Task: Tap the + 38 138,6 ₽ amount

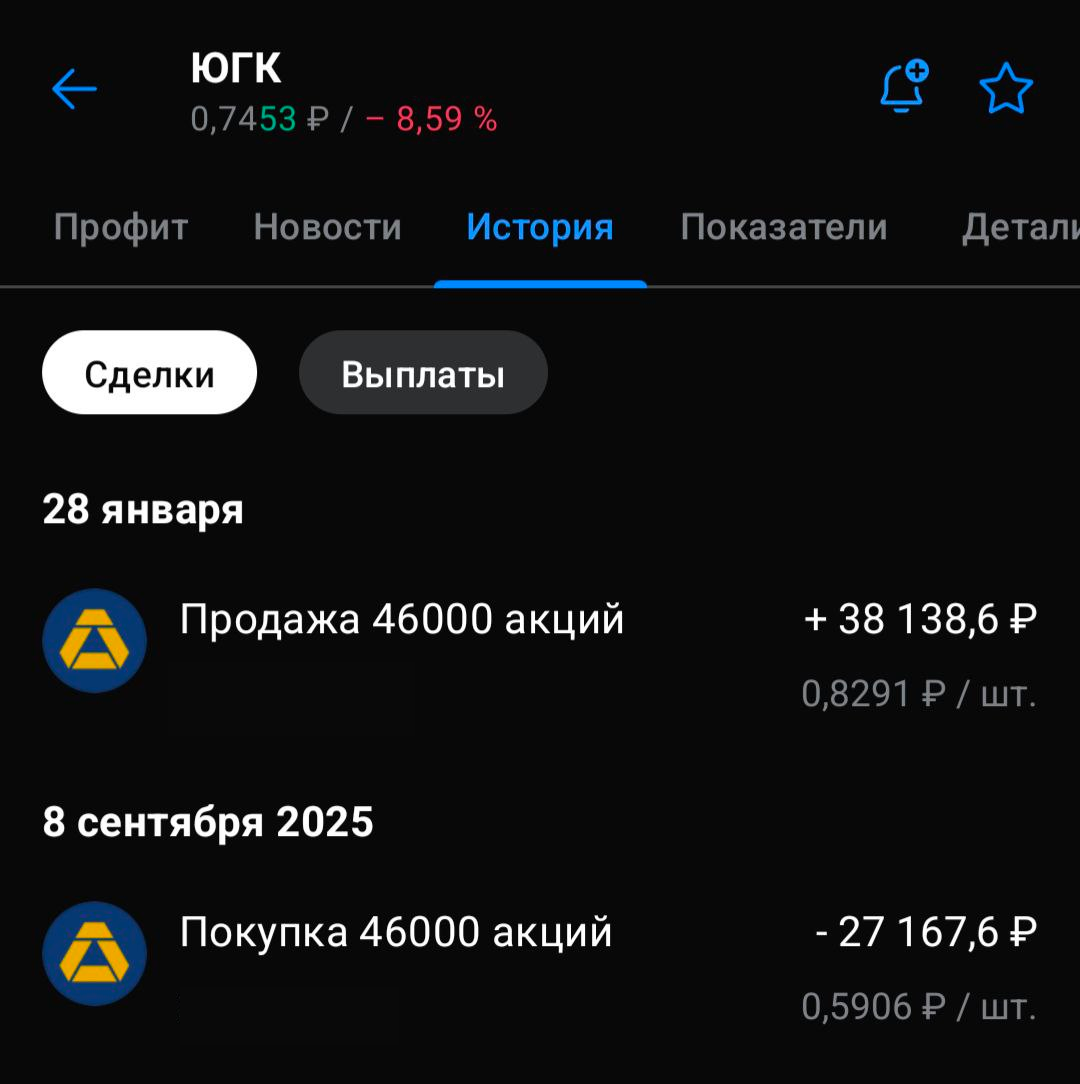Action: click(x=920, y=620)
